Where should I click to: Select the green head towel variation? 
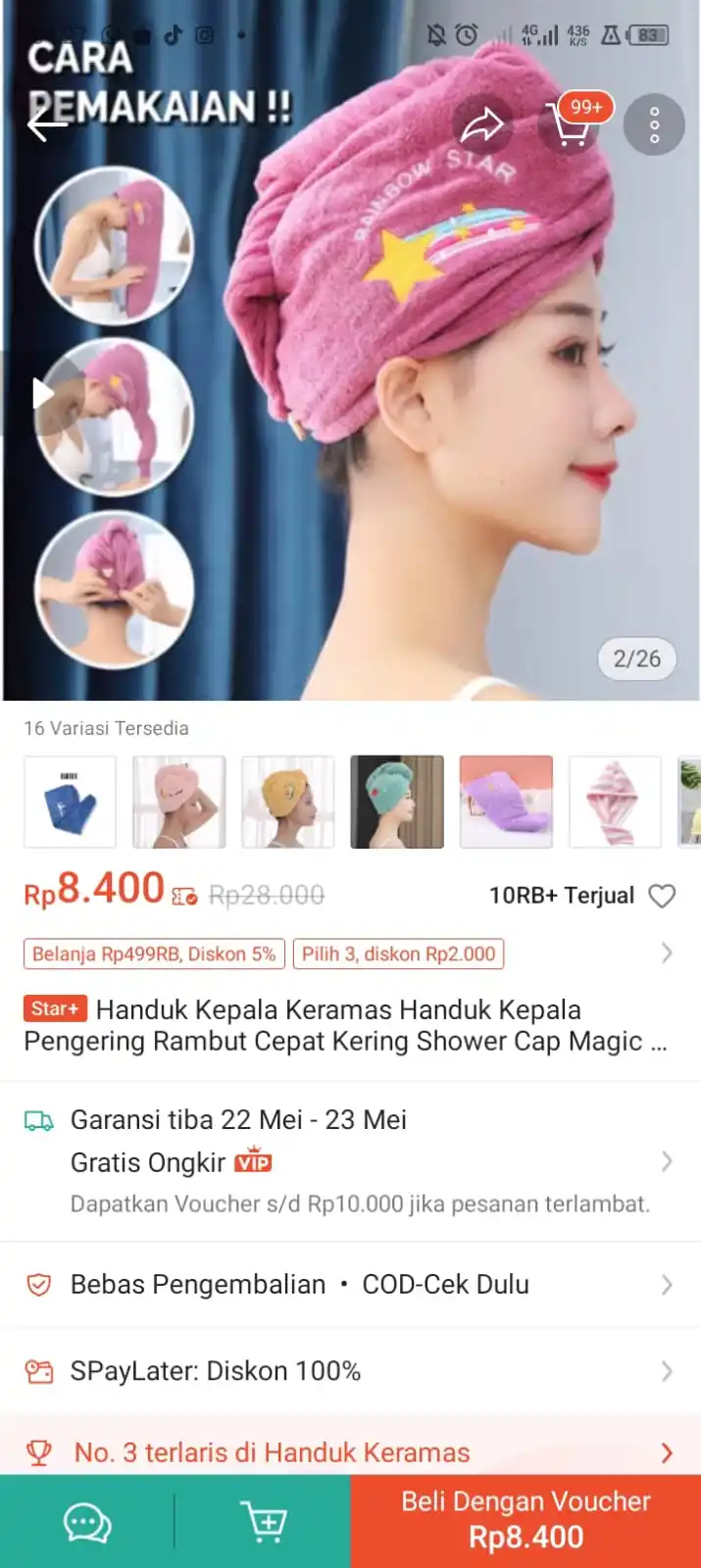[x=396, y=802]
